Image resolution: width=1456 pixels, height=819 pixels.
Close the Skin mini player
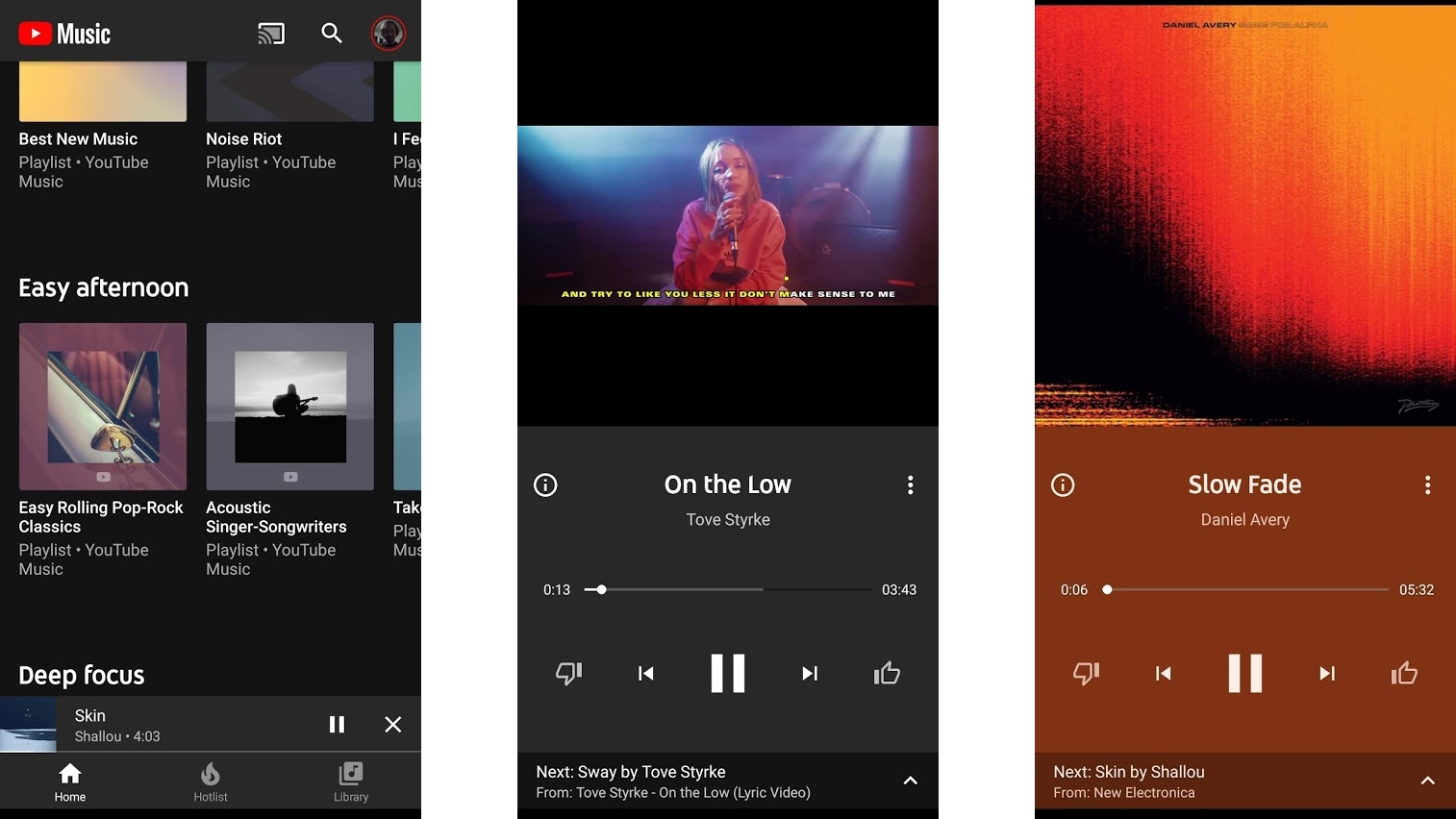point(393,725)
